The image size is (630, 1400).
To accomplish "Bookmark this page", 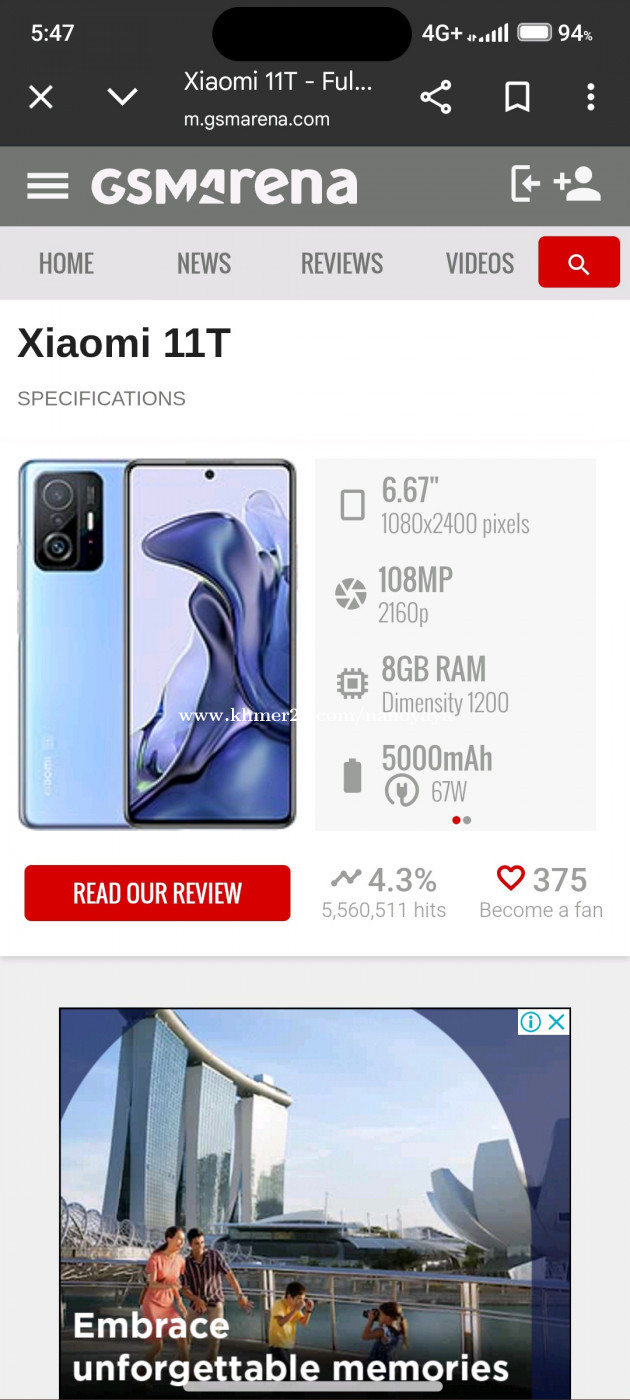I will pos(517,97).
